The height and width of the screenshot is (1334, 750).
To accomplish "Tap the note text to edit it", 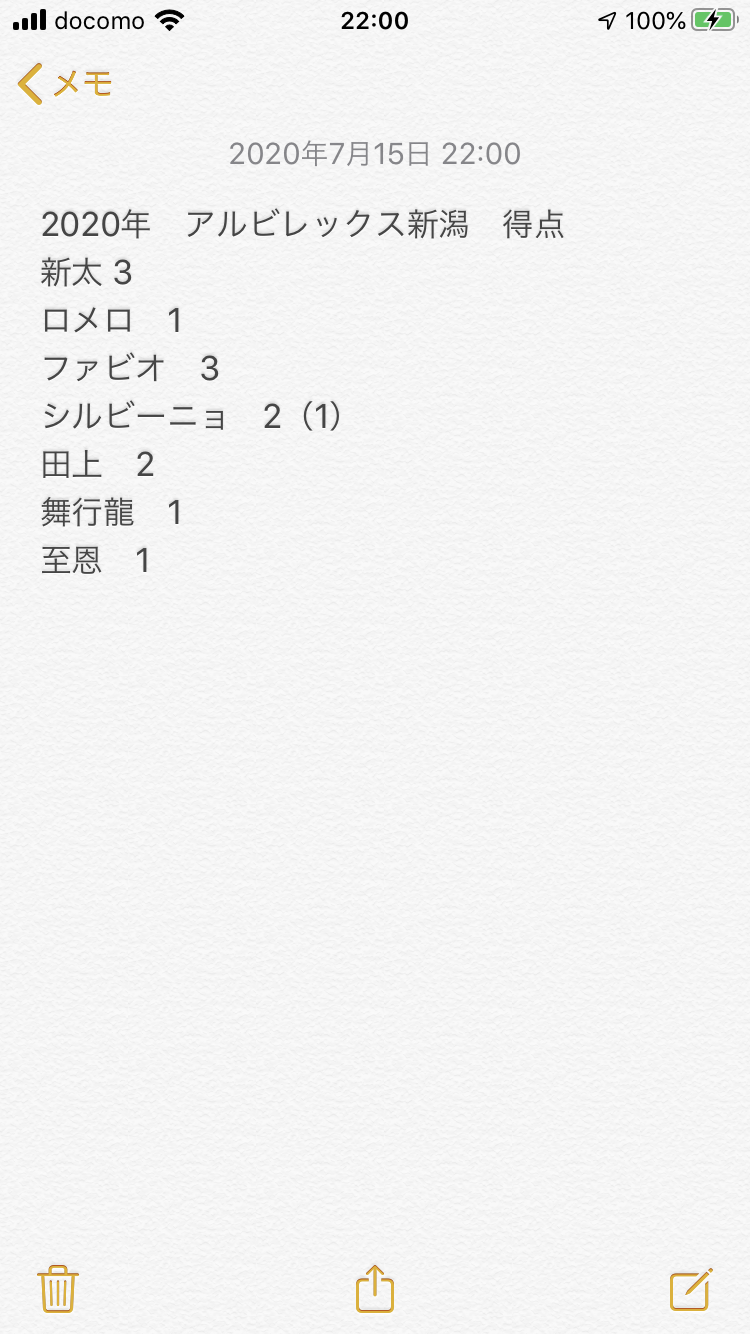I will (x=300, y=392).
